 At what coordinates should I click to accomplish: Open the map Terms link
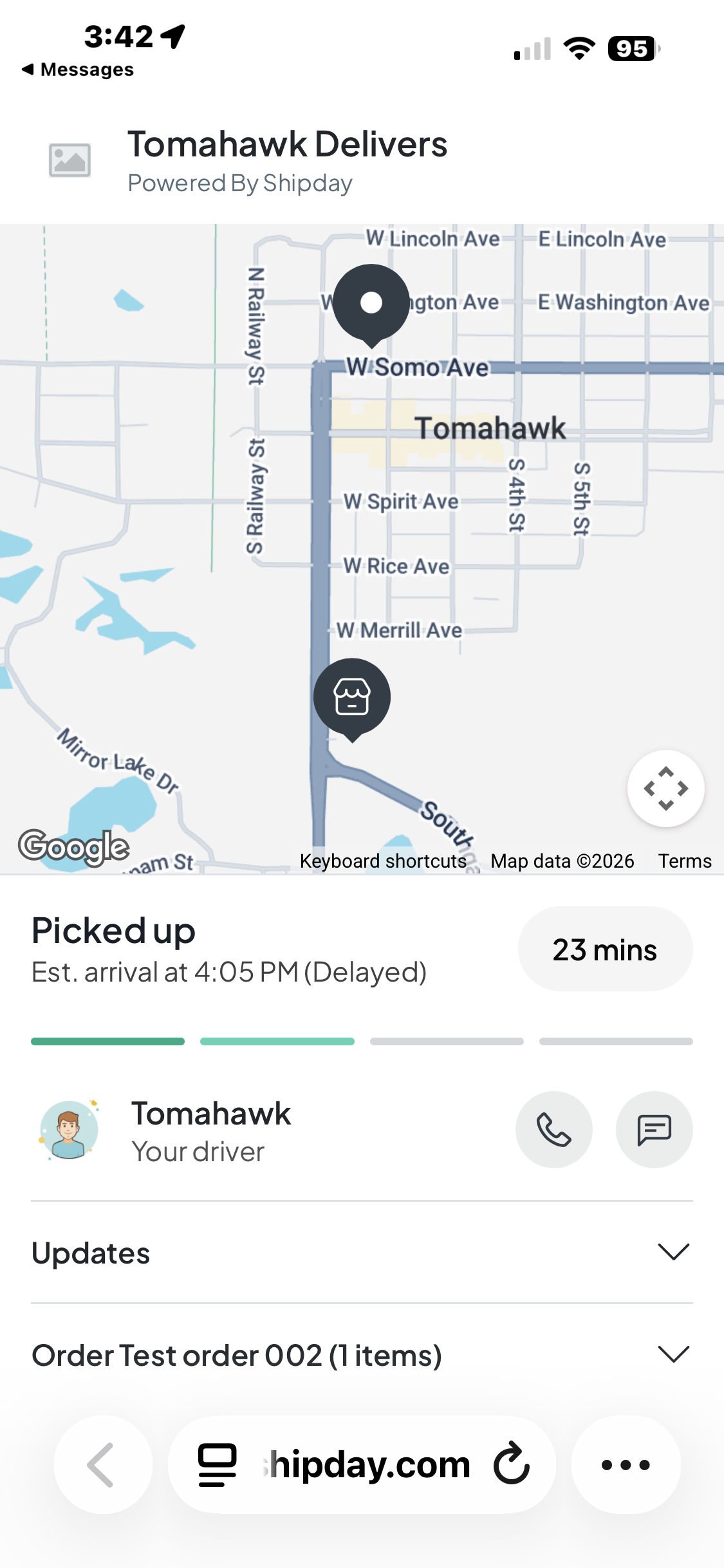pos(684,861)
